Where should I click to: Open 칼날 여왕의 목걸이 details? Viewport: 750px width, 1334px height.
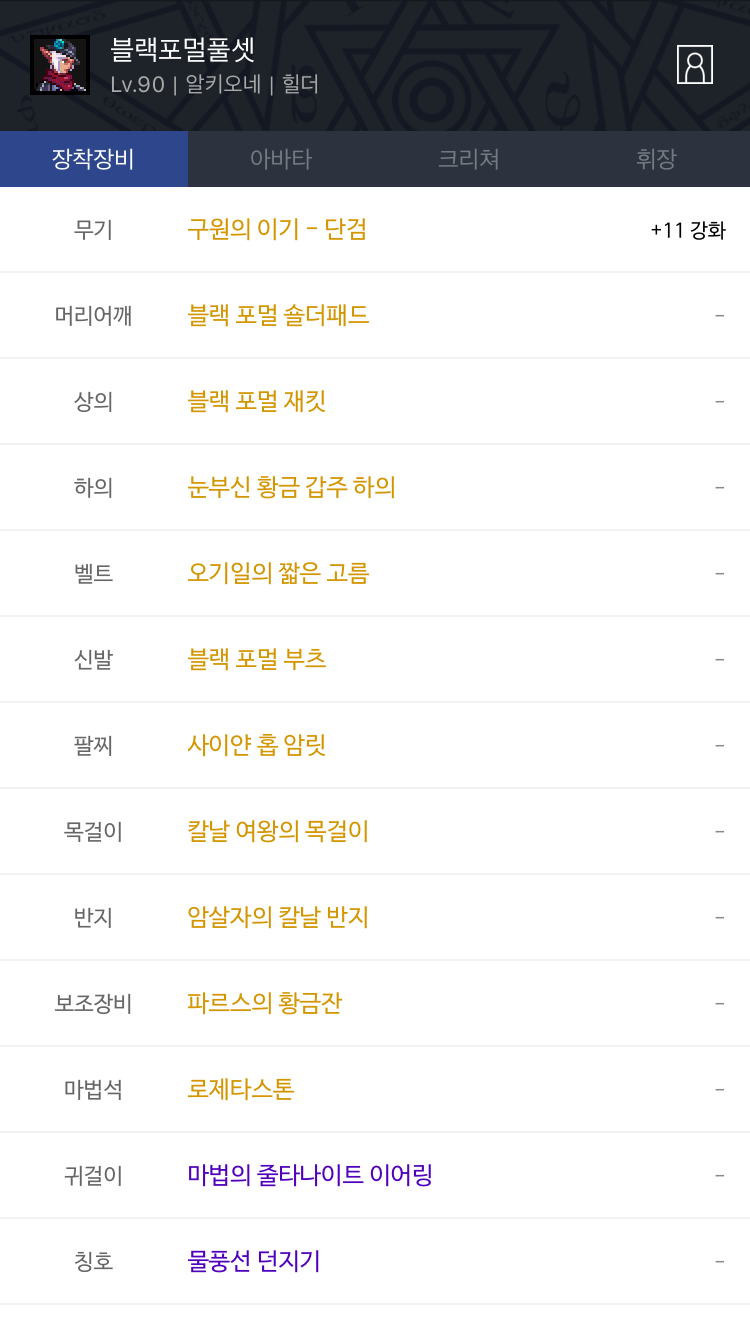tap(278, 831)
